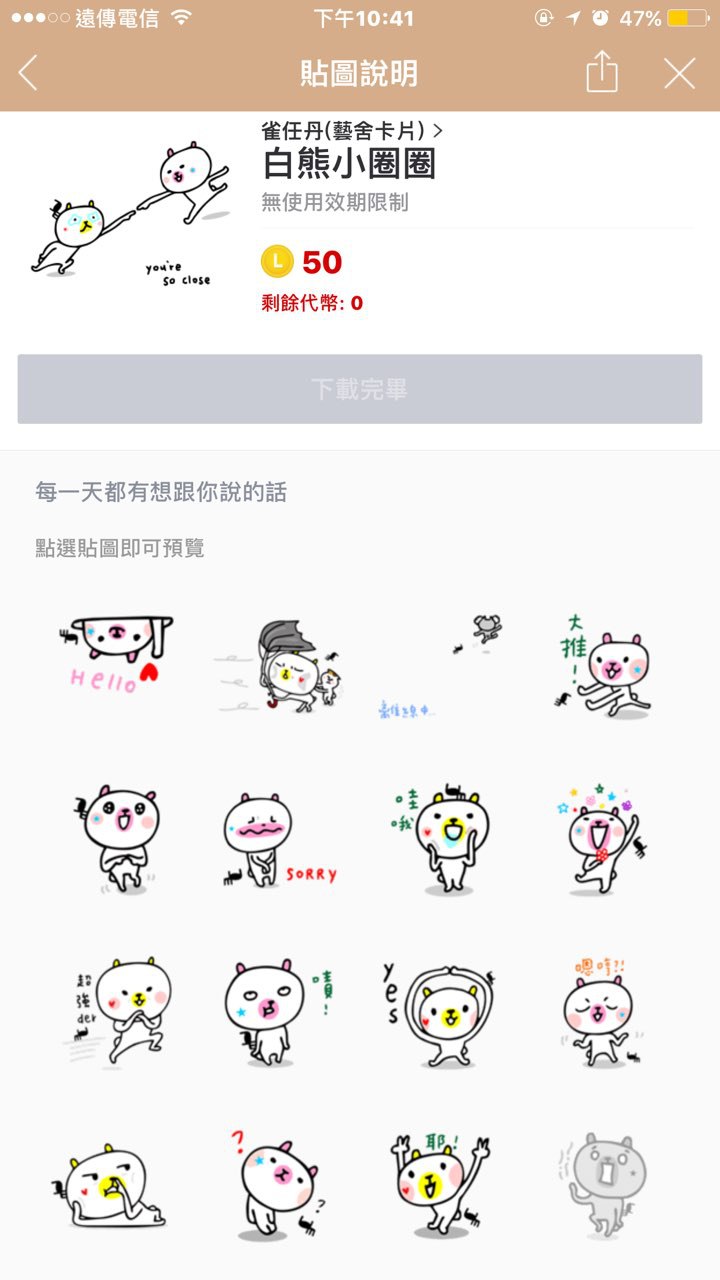The image size is (720, 1280).
Task: Preview the bear with umbrella sticker
Action: [278, 666]
